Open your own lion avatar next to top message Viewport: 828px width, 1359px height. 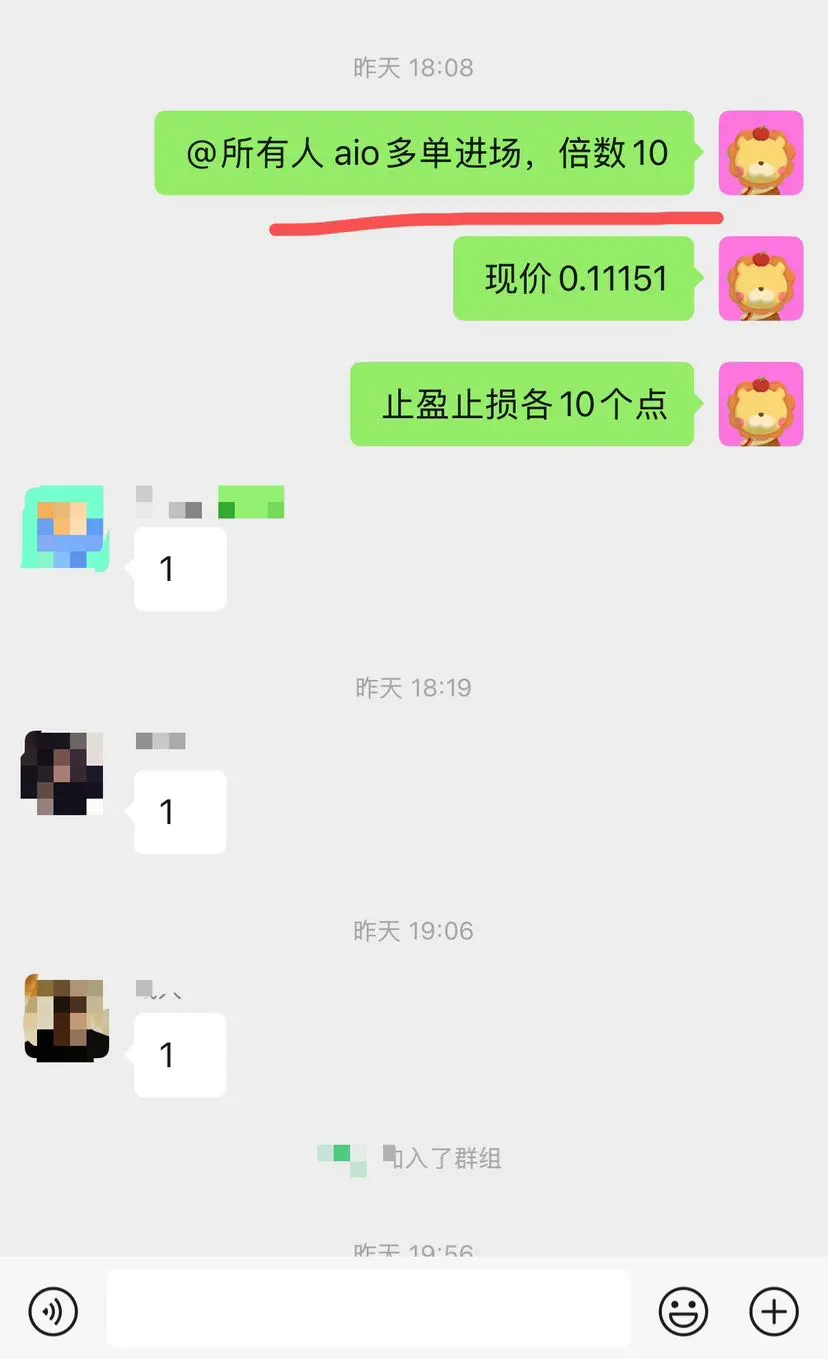761,153
